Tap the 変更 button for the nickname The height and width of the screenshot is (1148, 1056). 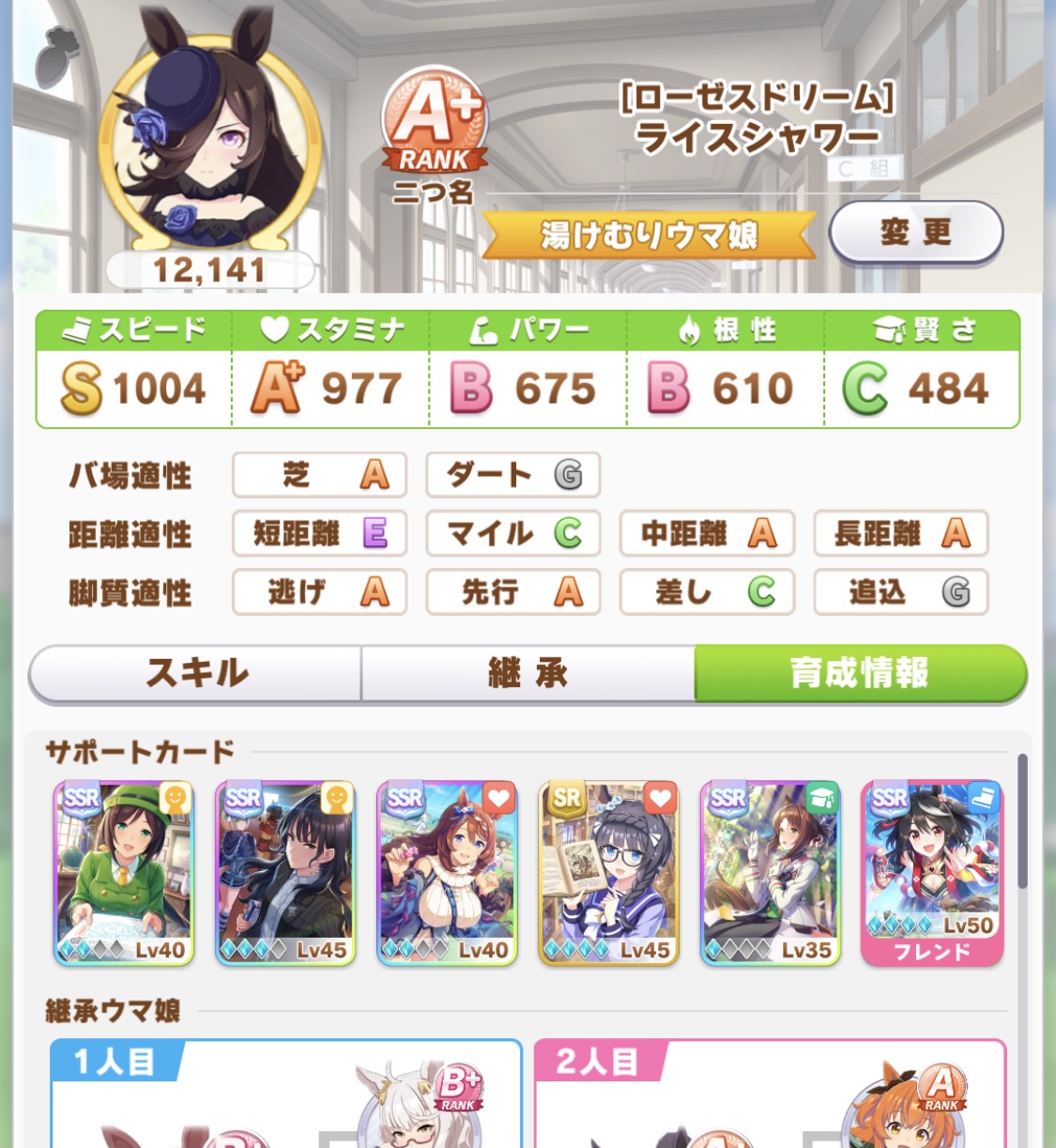coord(915,232)
